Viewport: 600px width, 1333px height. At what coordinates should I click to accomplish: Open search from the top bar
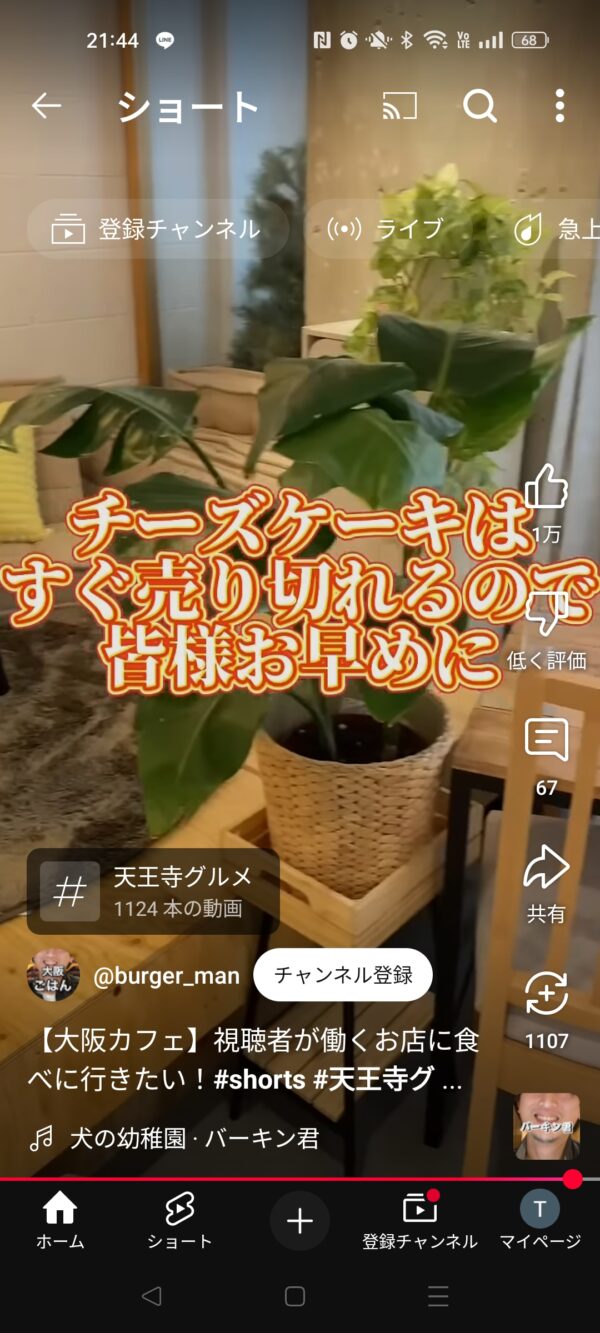click(x=480, y=106)
